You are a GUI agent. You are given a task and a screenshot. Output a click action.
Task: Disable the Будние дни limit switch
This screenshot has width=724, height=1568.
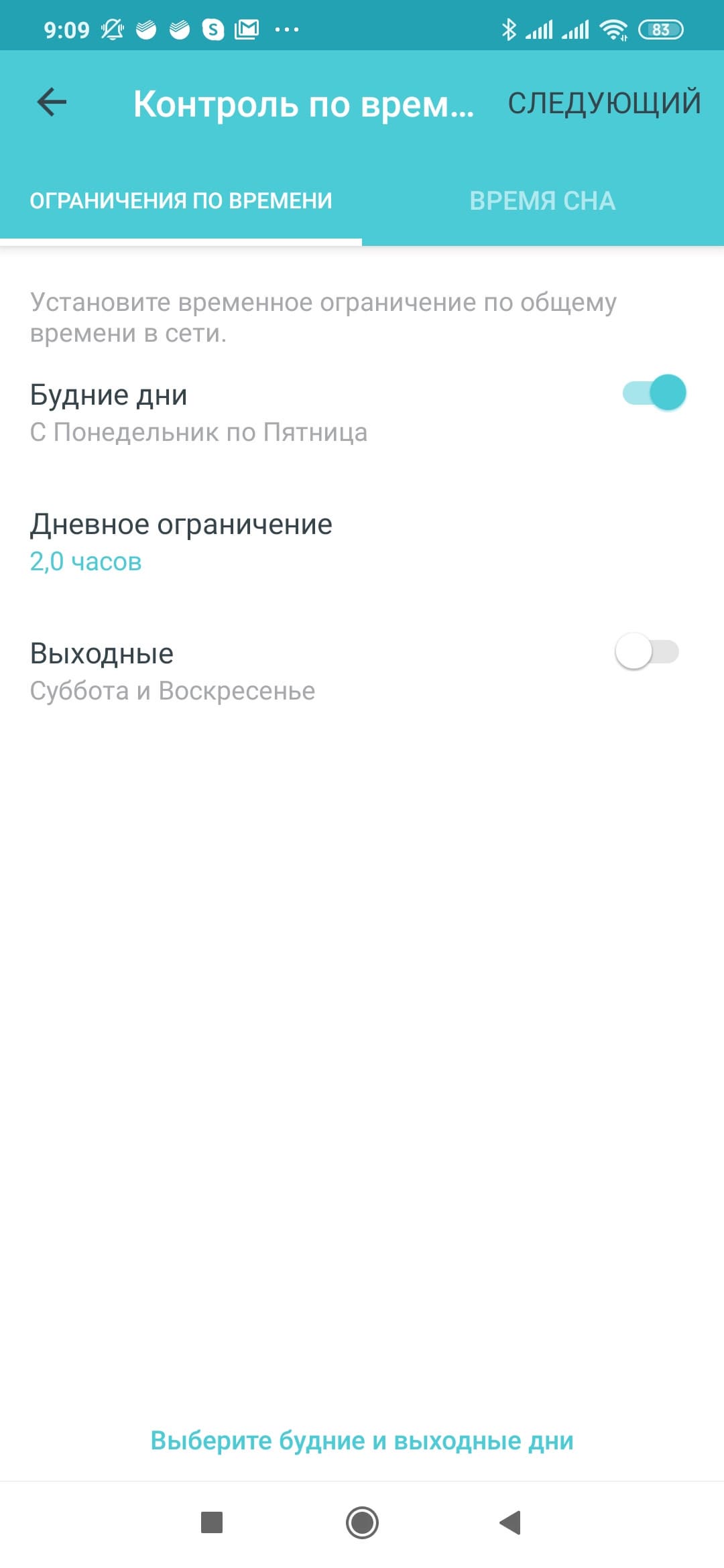point(654,393)
